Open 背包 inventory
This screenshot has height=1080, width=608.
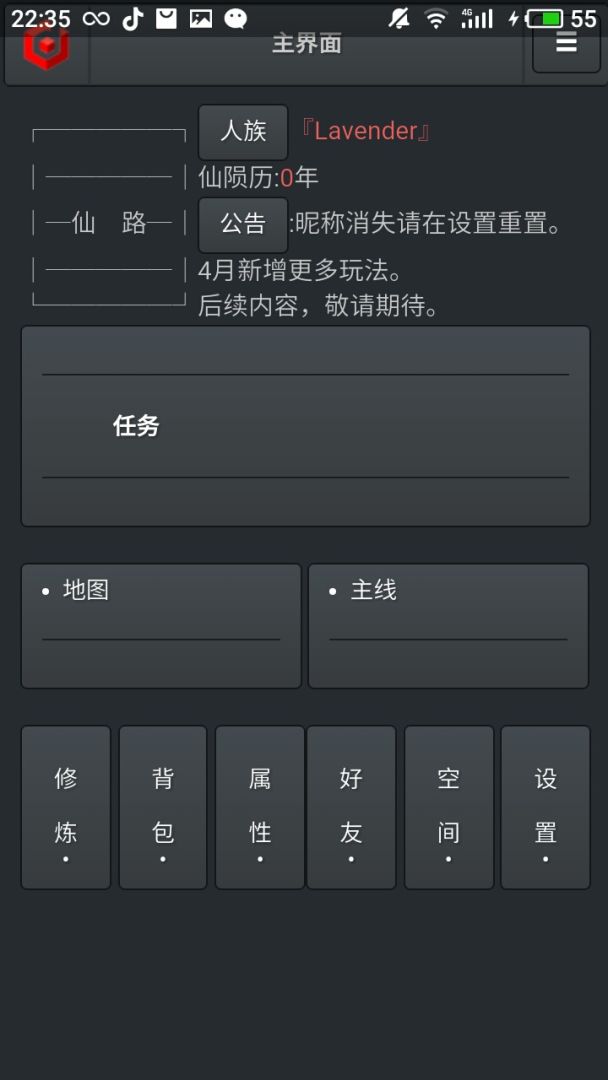click(163, 807)
